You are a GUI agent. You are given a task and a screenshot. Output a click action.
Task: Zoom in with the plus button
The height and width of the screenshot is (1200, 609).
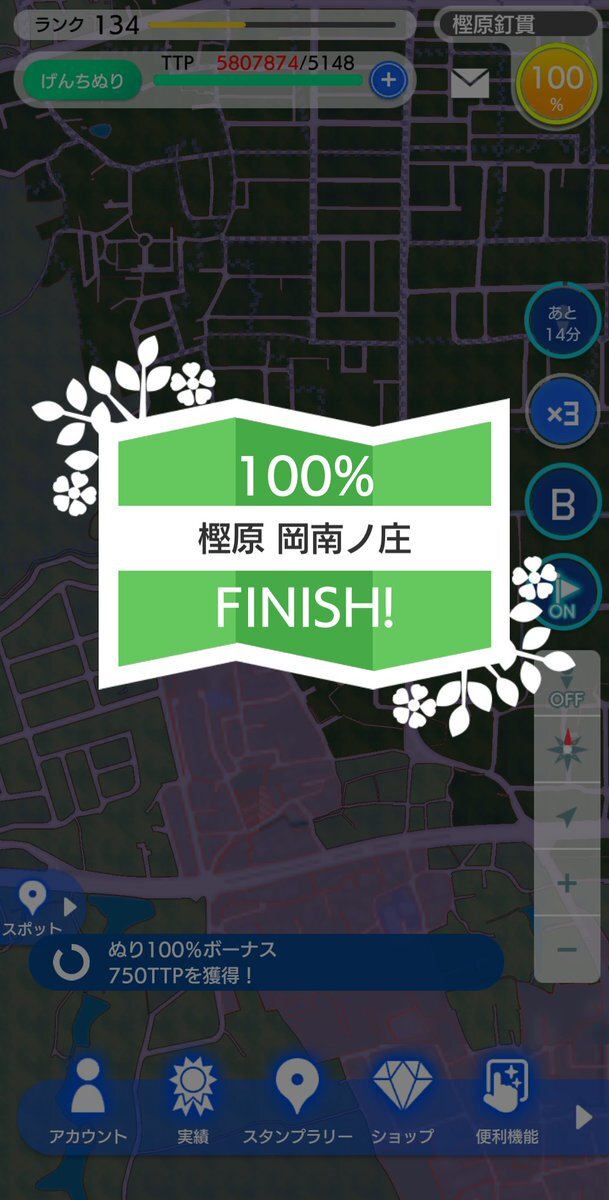[567, 884]
